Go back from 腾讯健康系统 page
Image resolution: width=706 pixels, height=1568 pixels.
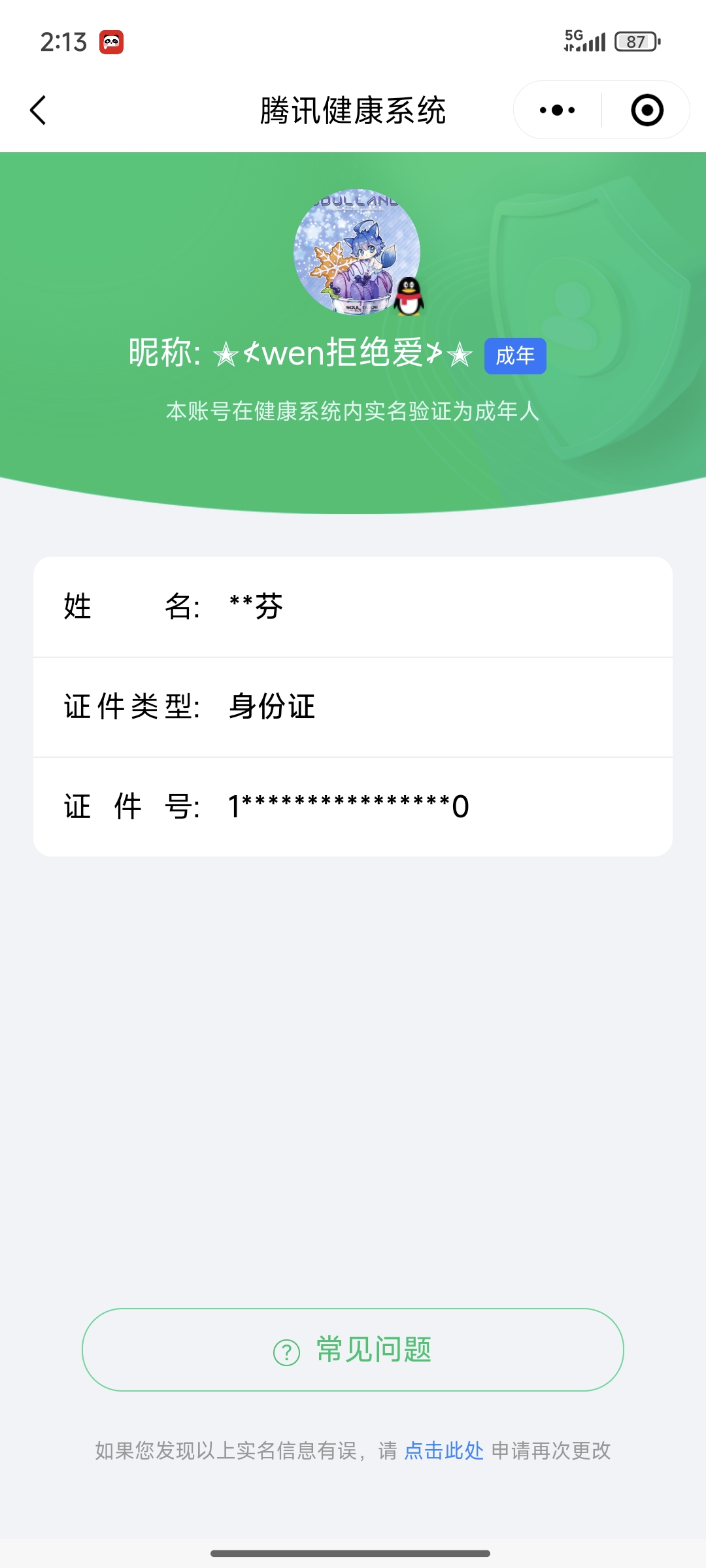click(39, 110)
